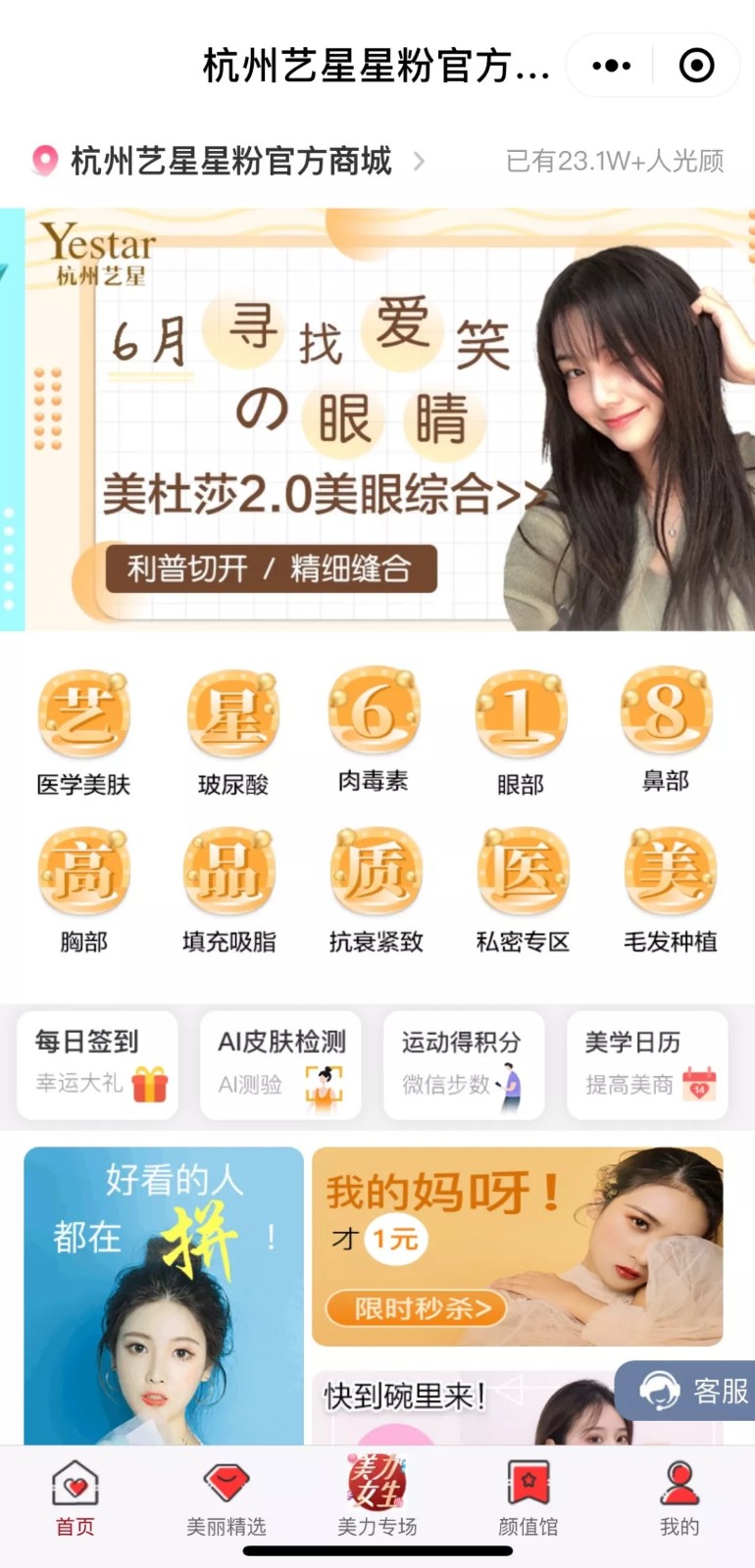The image size is (755, 1568).
Task: Go to the 眼部 category
Action: [521, 732]
